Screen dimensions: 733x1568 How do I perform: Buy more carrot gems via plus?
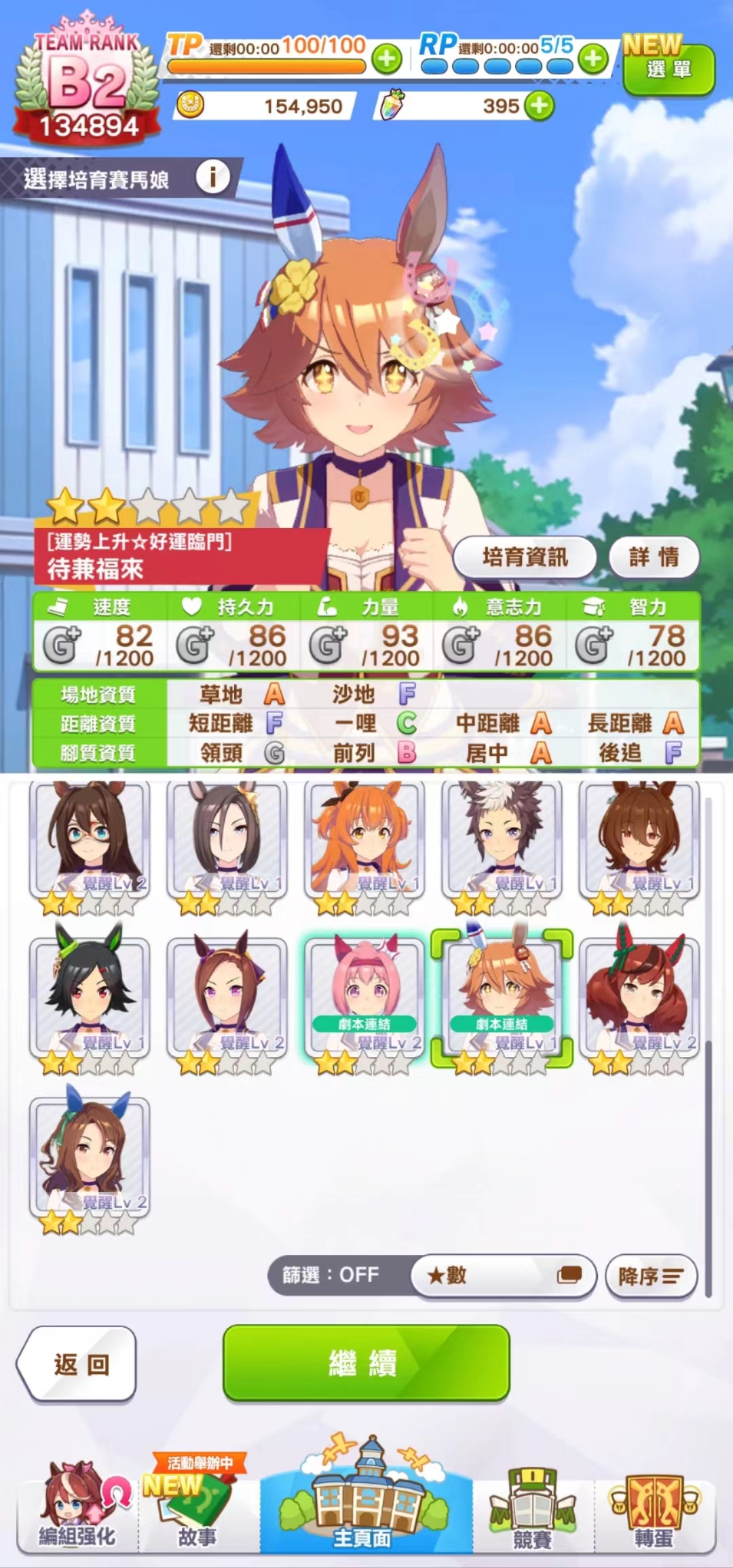click(x=540, y=106)
